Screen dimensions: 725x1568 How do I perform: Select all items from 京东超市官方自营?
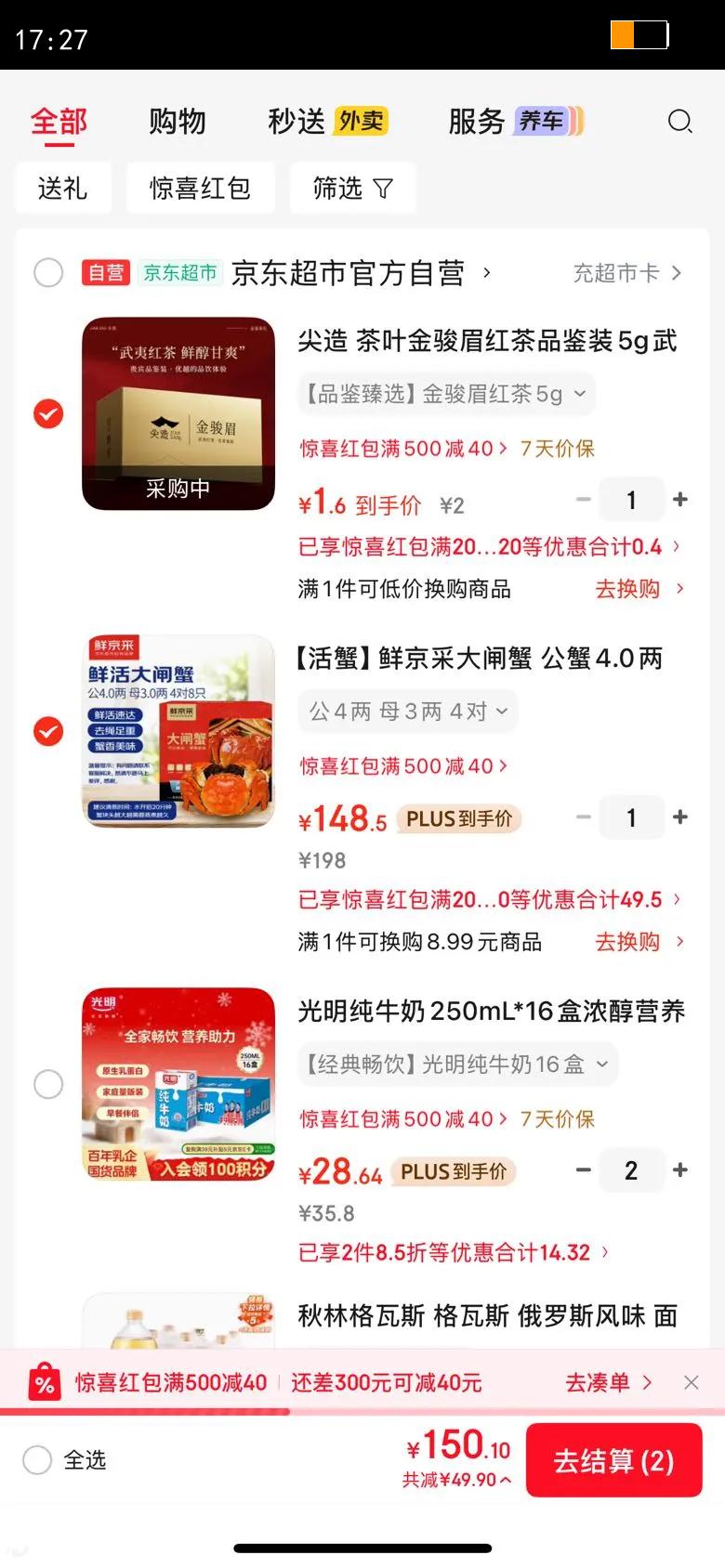48,273
